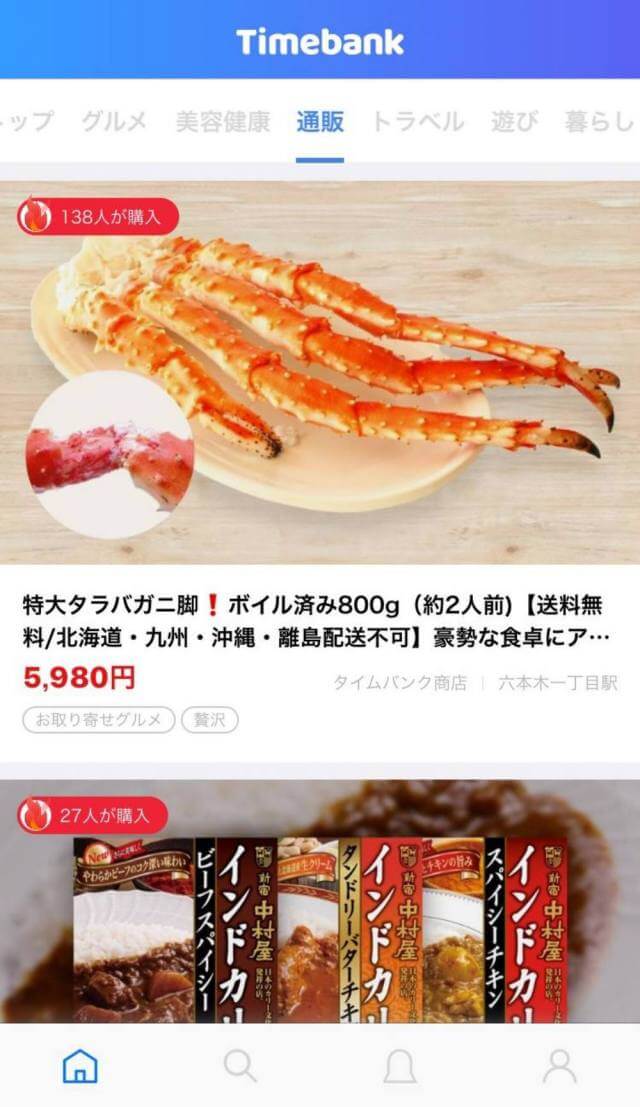This screenshot has height=1107, width=640.
Task: Switch to the 美容健康 tab
Action: pyautogui.click(x=222, y=121)
